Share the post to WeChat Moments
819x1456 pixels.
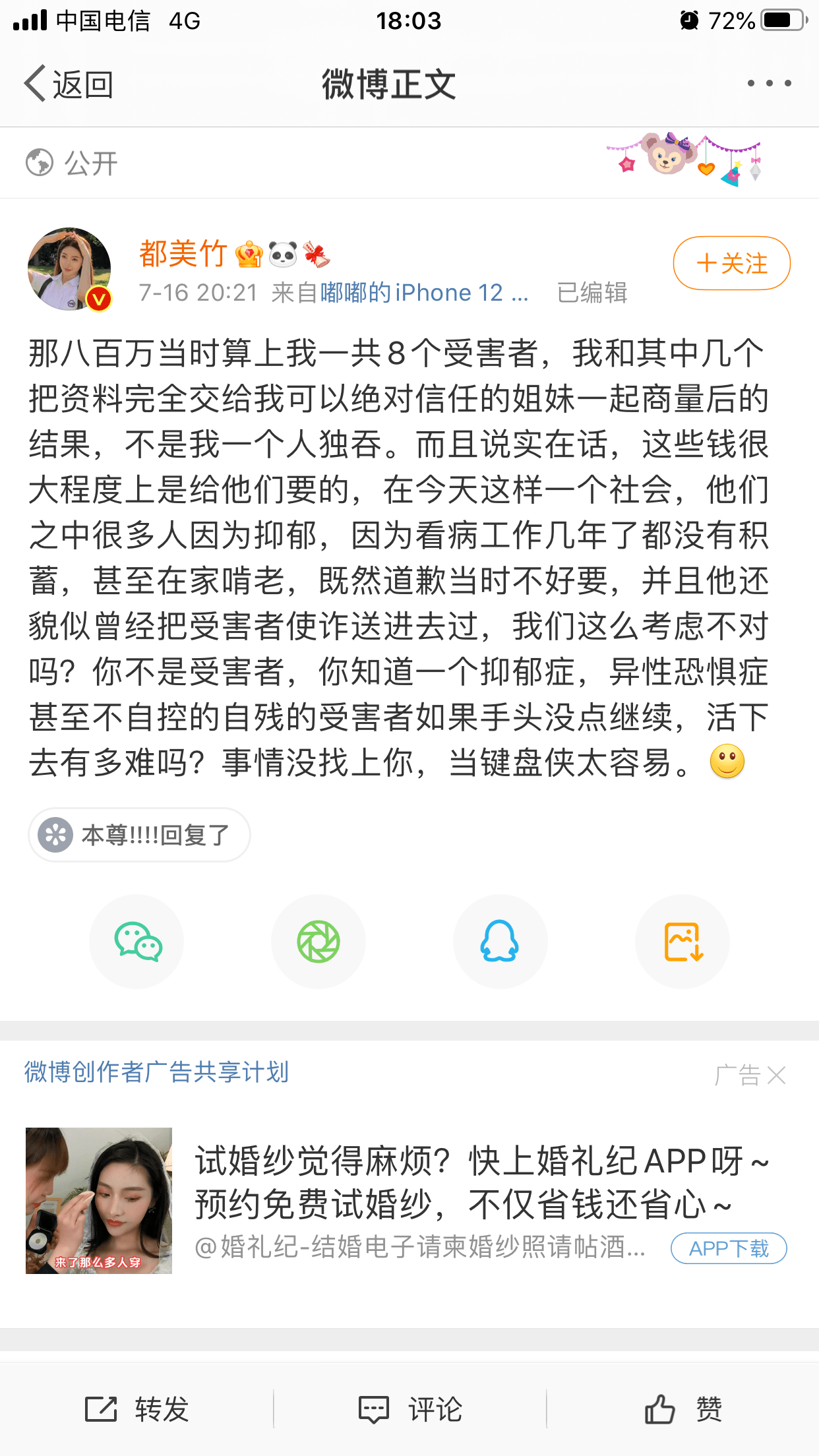click(x=318, y=942)
